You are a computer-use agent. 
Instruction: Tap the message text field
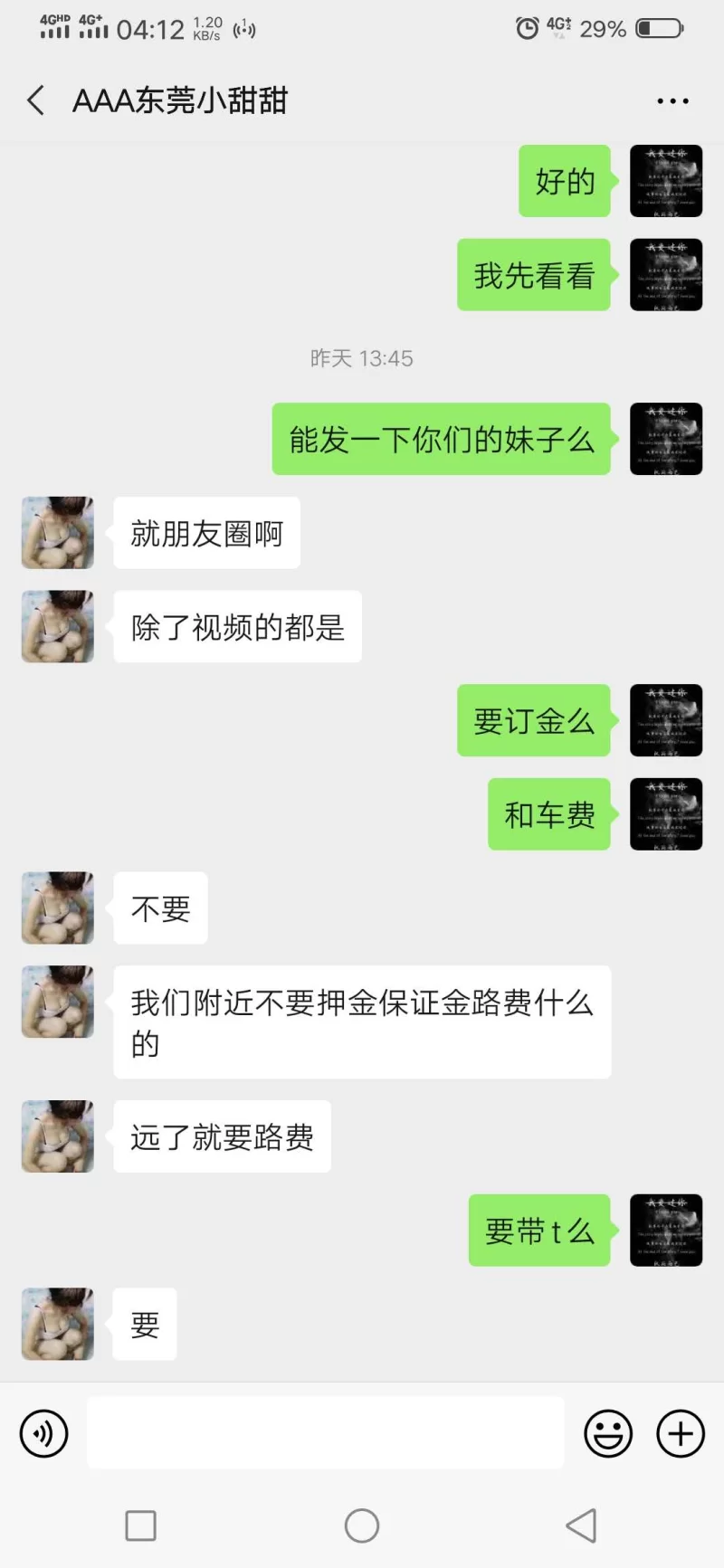pos(326,1433)
